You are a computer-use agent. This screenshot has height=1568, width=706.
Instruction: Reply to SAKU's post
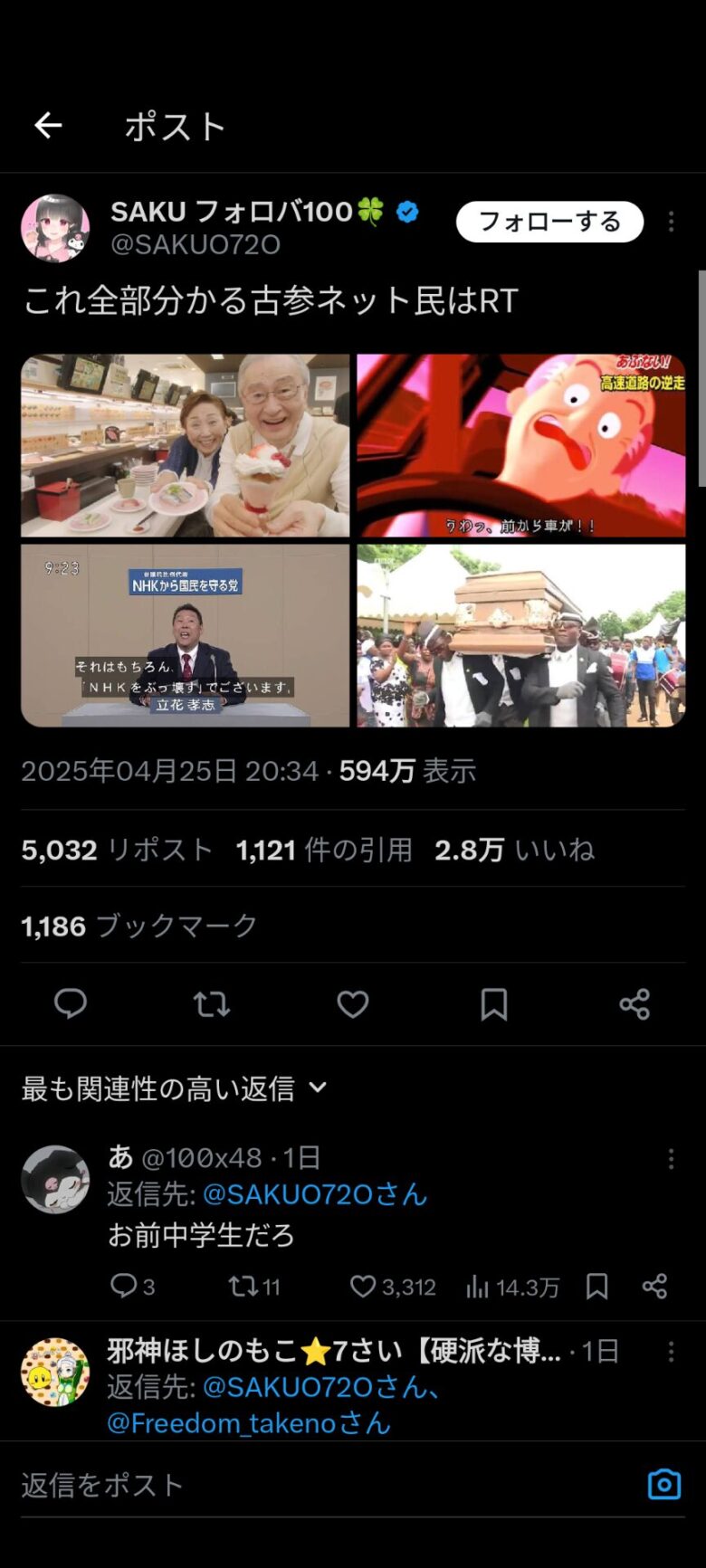[71, 1003]
